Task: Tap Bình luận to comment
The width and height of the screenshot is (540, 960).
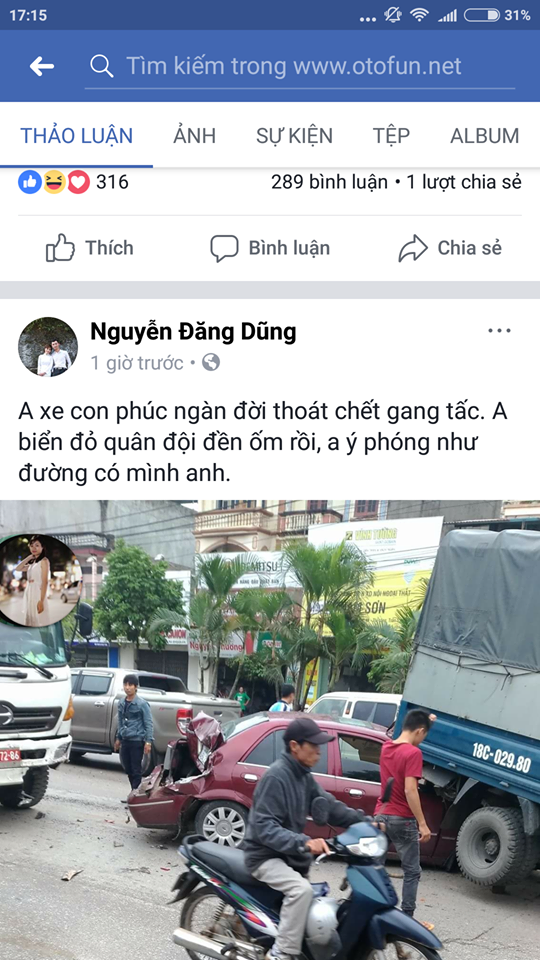Action: point(270,248)
